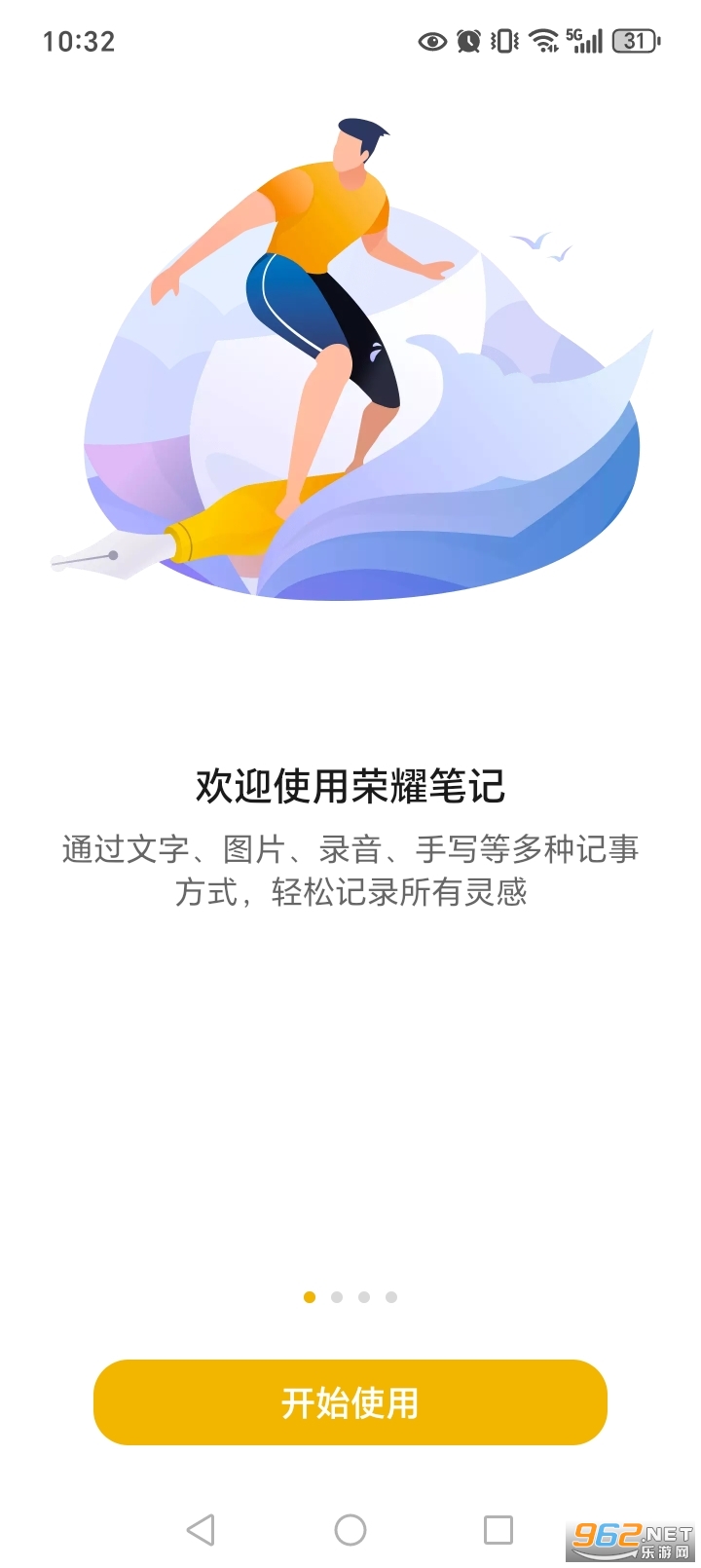Tap the page dots progress indicator row
Image resolution: width=701 pixels, height=1568 pixels.
350,1296
